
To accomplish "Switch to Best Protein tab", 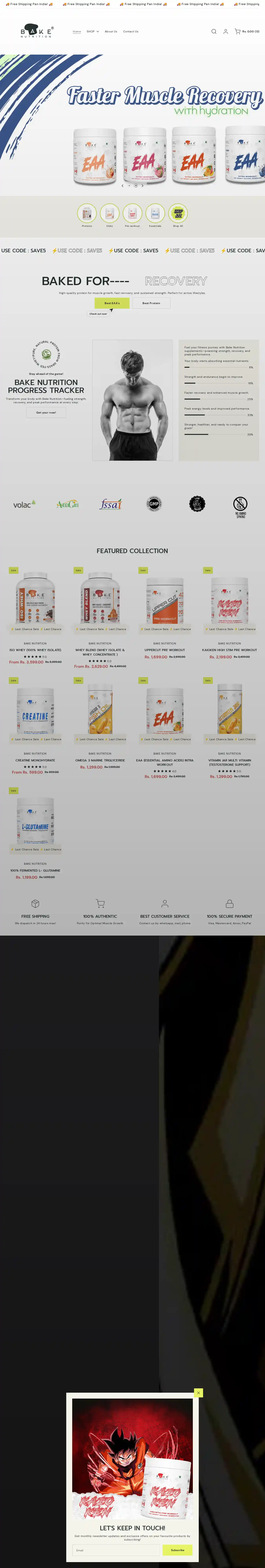I will (151, 303).
